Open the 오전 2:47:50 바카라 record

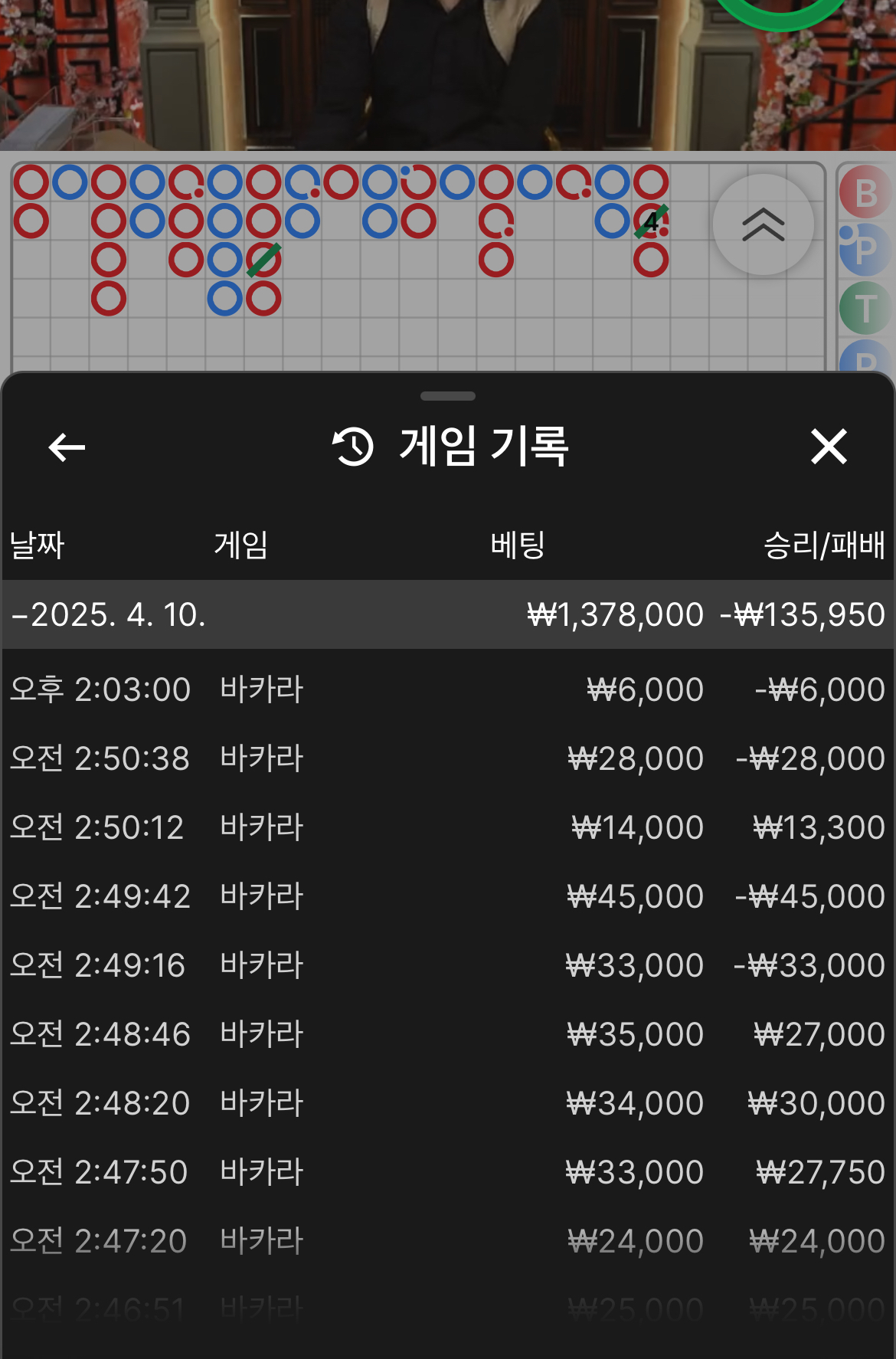(x=448, y=1172)
